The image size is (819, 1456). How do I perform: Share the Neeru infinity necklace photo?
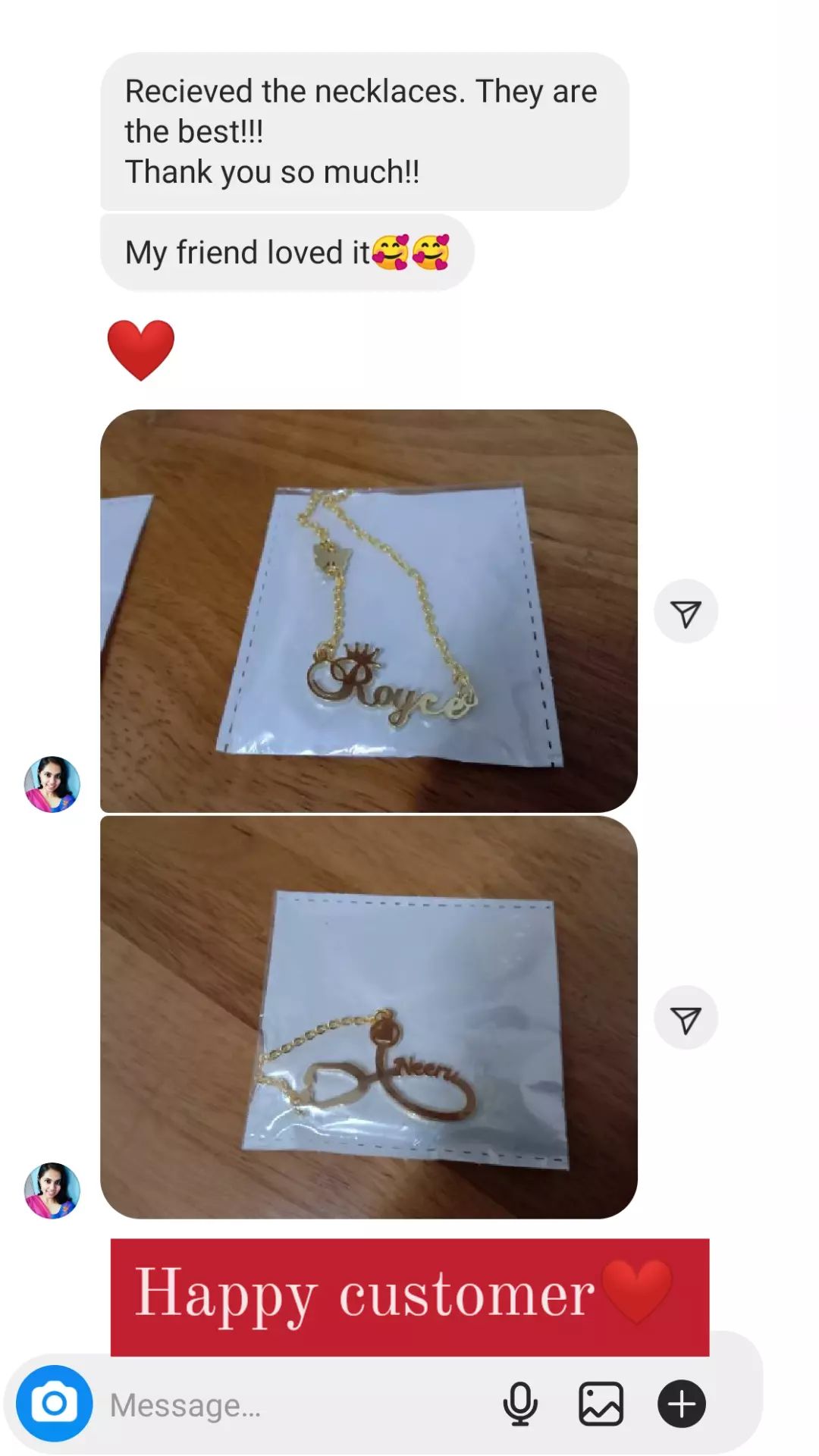[x=686, y=1018]
